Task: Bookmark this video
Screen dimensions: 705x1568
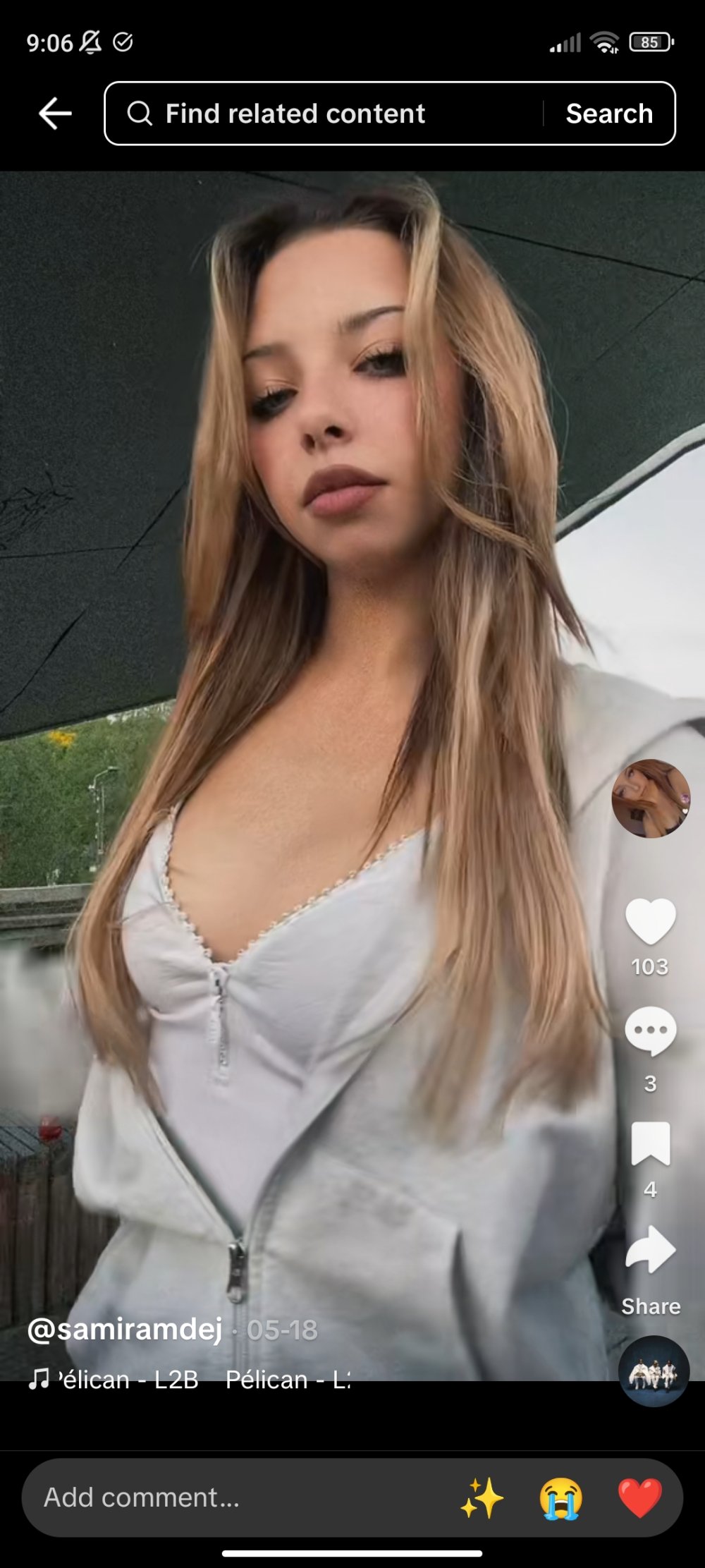Action: click(x=650, y=1144)
